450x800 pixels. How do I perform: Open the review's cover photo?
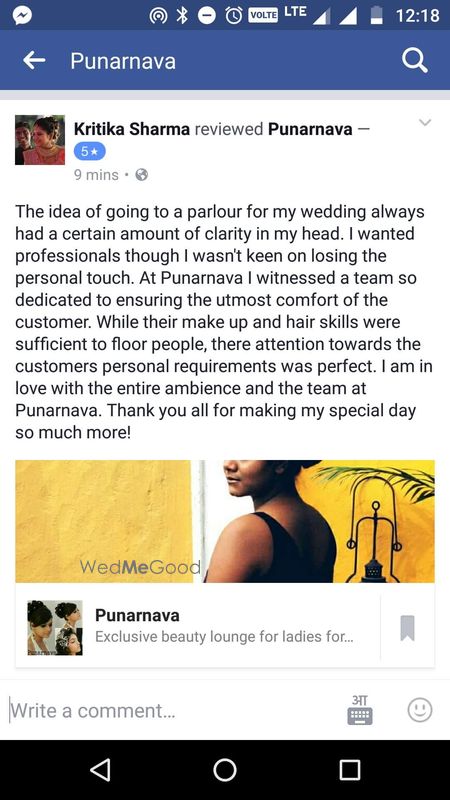pyautogui.click(x=225, y=521)
